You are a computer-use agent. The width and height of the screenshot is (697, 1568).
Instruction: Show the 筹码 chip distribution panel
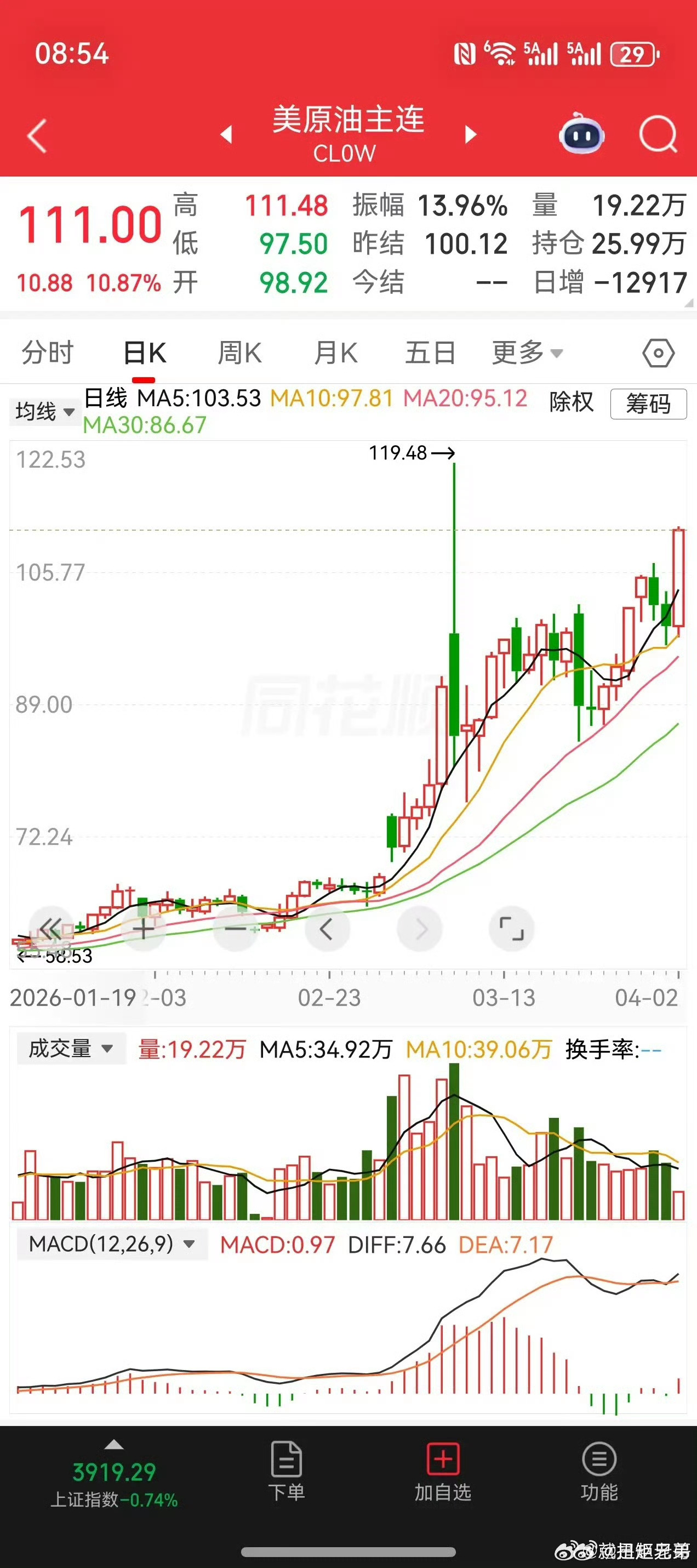[648, 404]
